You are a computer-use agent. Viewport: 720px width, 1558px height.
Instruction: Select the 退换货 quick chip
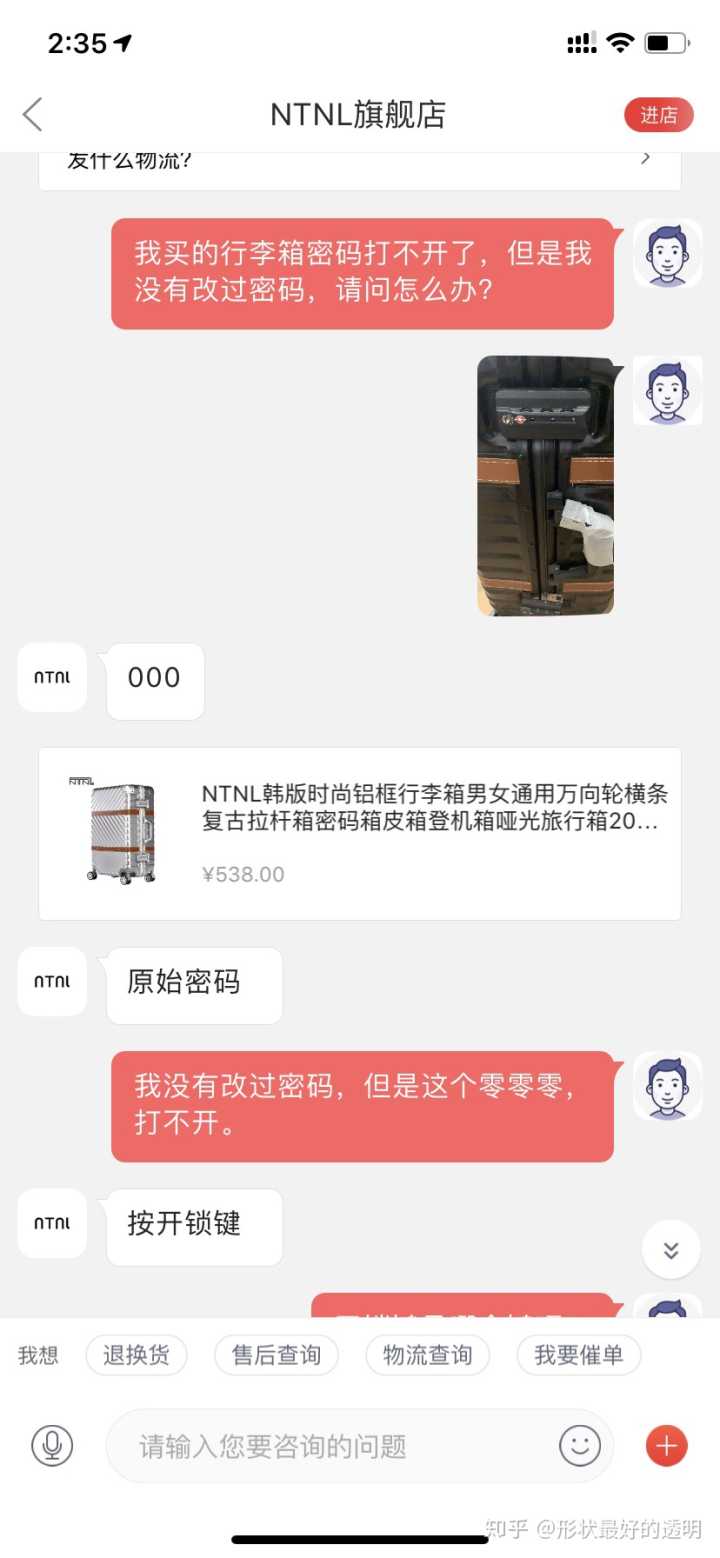coord(137,1355)
